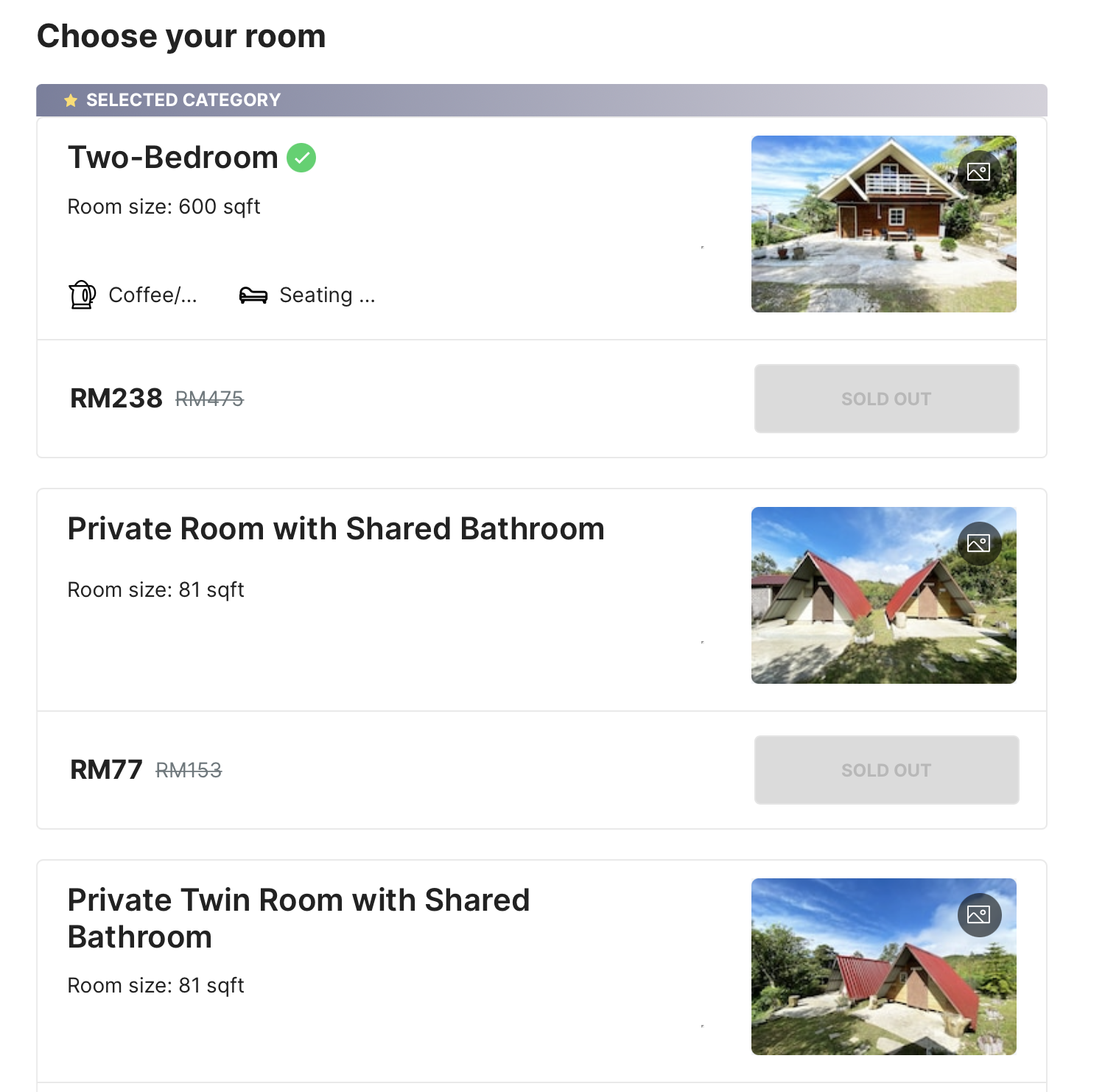Open Two-Bedroom room details
Screen dimensions: 1105x1092
(x=172, y=158)
